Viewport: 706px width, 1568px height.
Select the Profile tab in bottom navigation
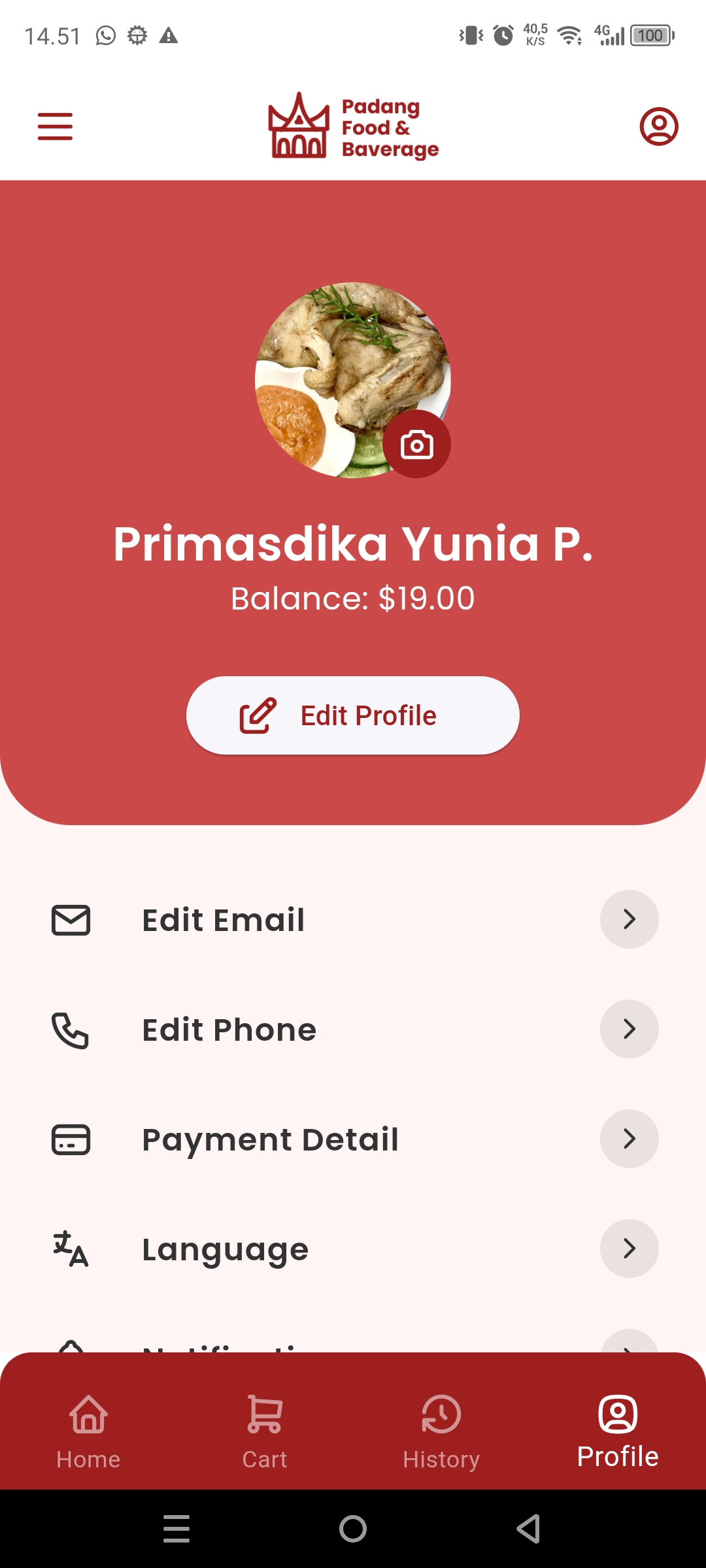(x=617, y=1428)
